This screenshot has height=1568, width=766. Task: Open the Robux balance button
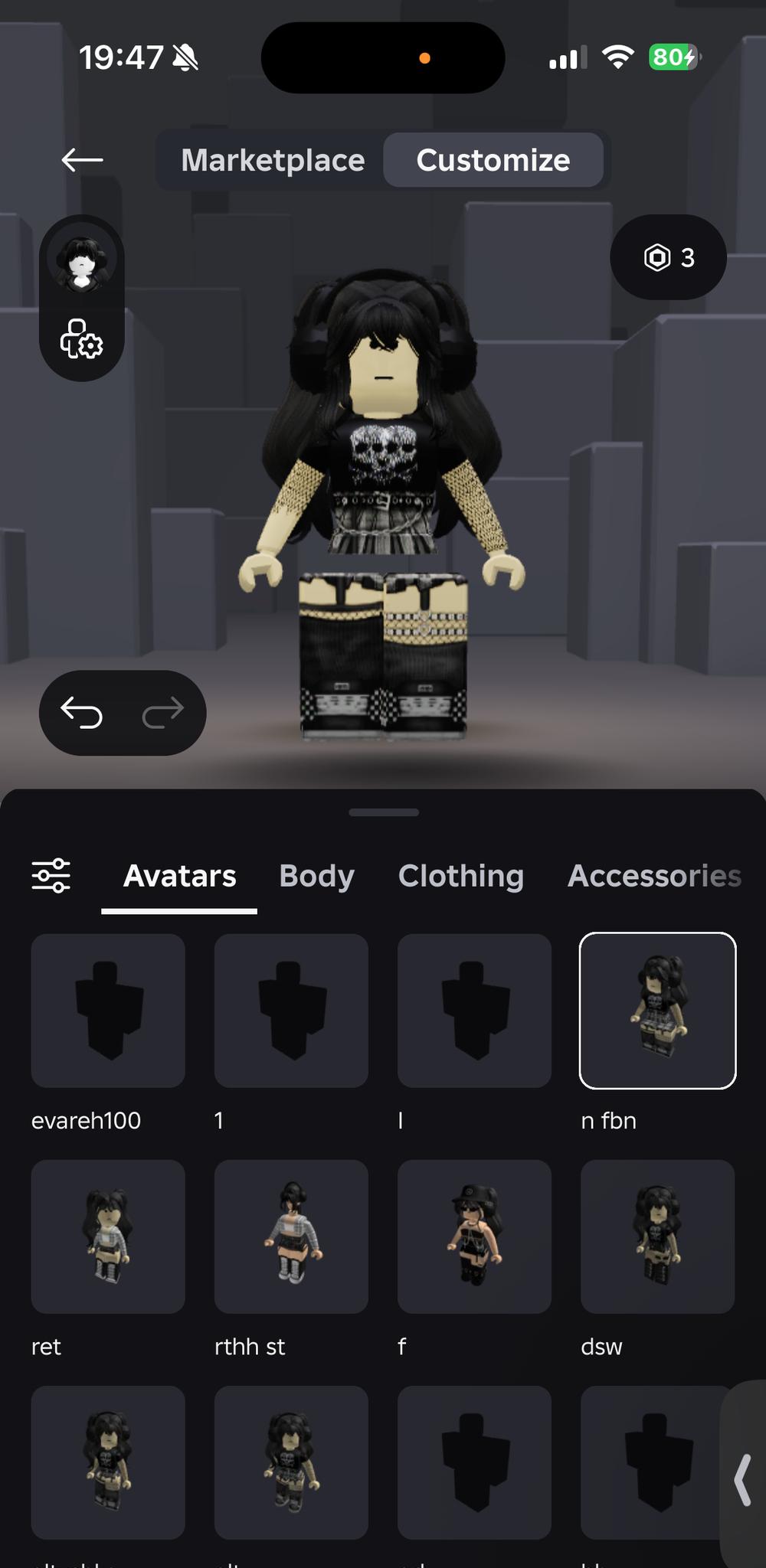(668, 257)
